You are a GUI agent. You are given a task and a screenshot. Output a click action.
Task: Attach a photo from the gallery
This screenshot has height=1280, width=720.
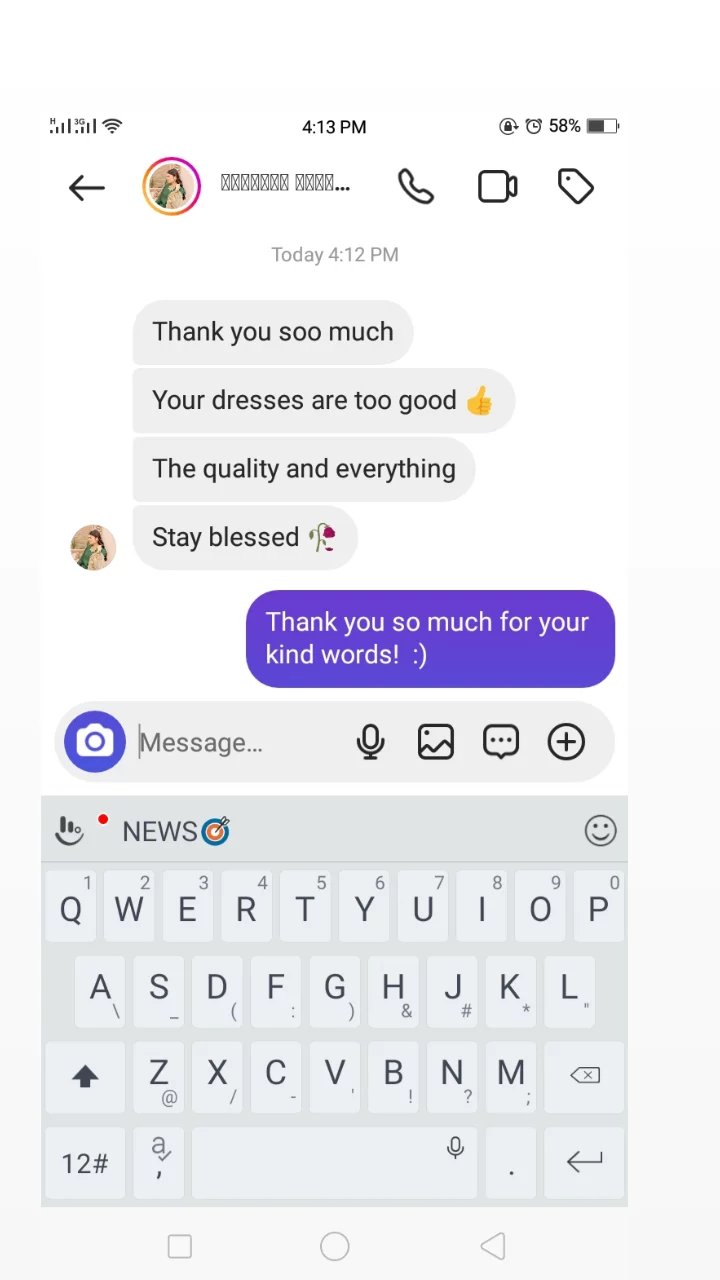(436, 742)
